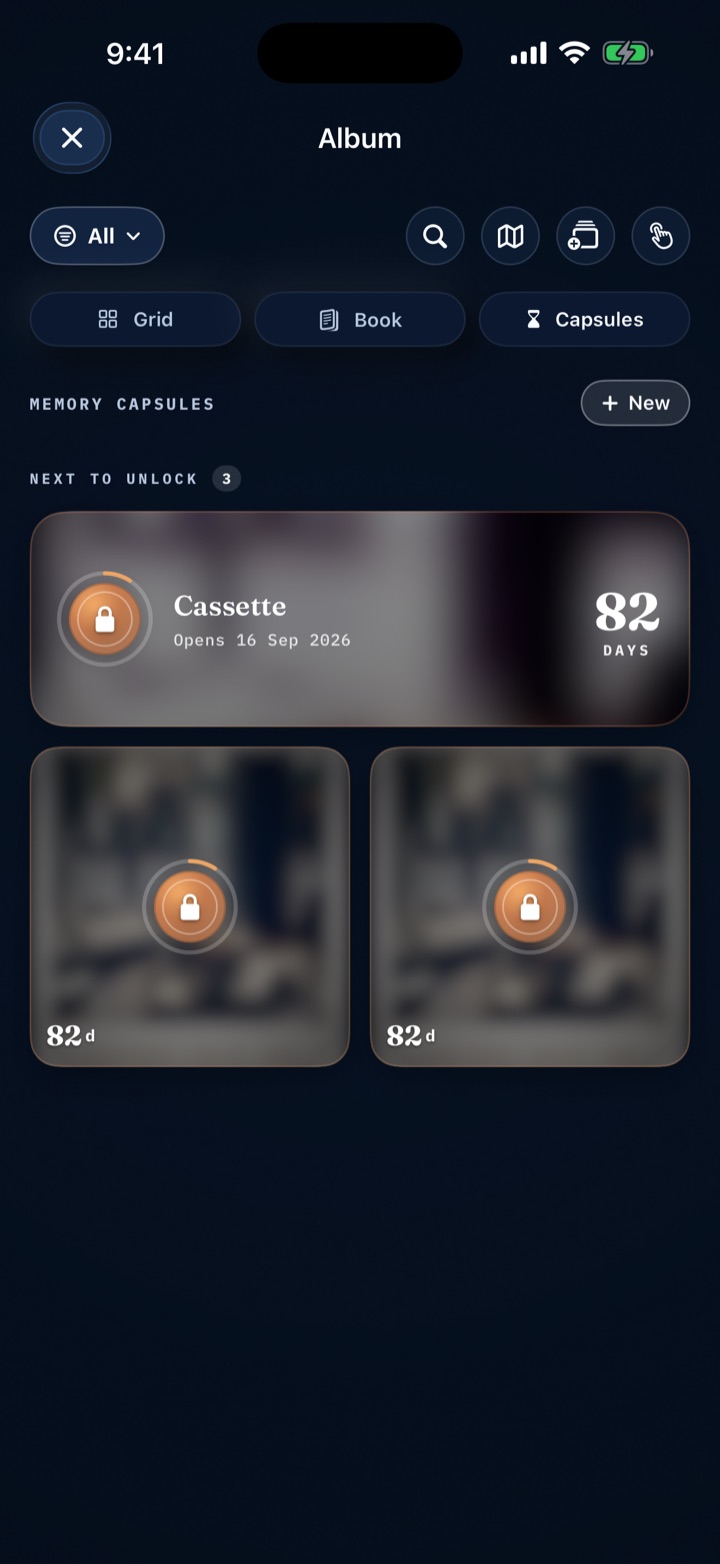Switch to Book view
The width and height of the screenshot is (720, 1564).
(360, 319)
